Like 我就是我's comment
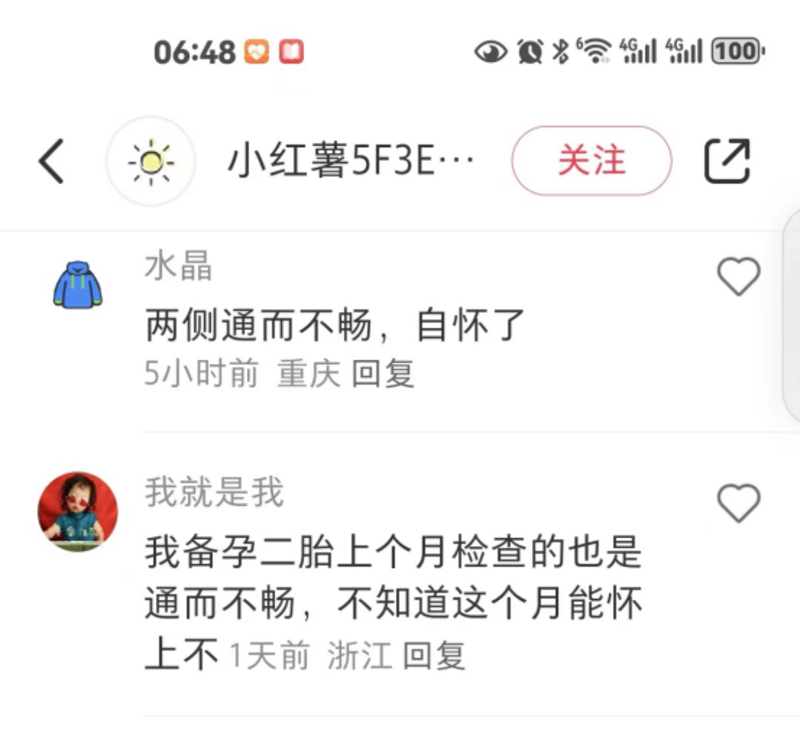 click(x=739, y=503)
